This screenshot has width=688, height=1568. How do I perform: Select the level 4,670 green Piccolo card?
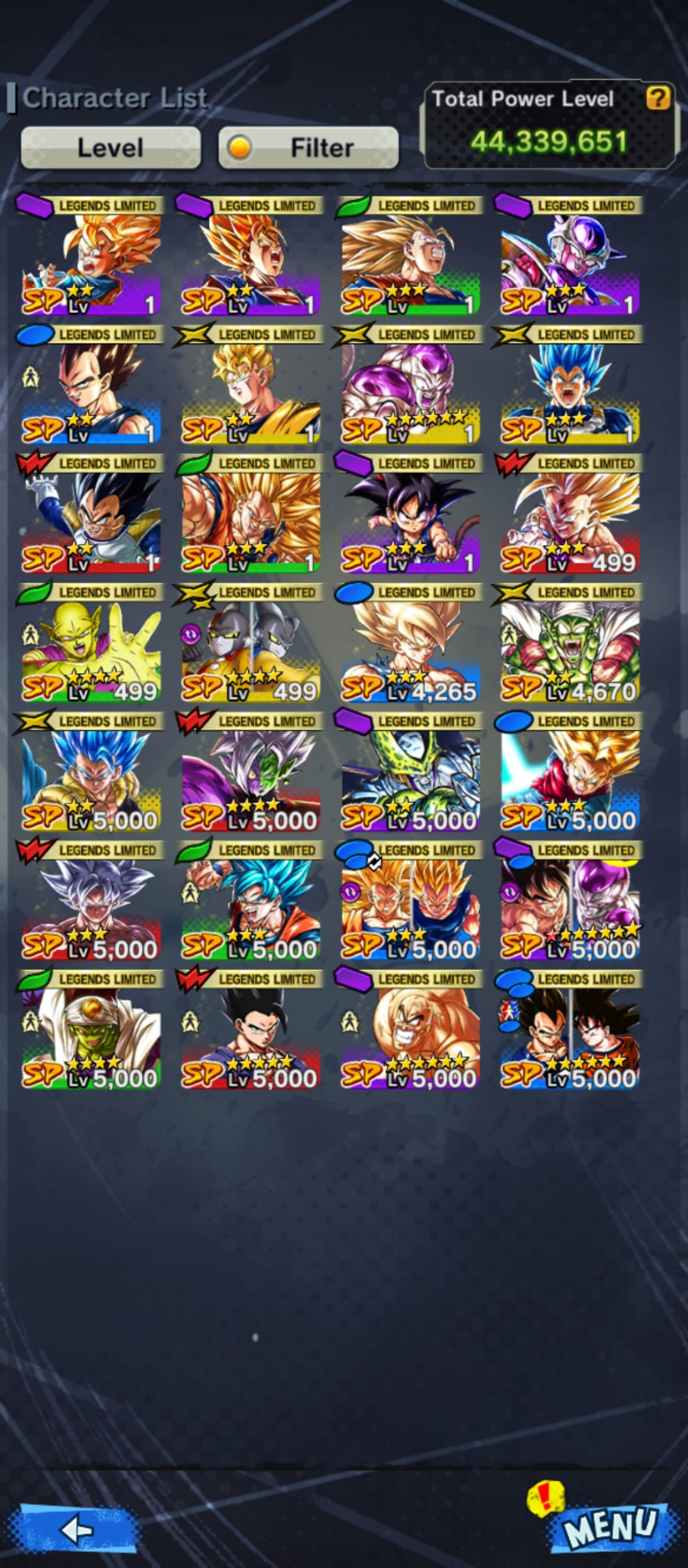coord(570,642)
